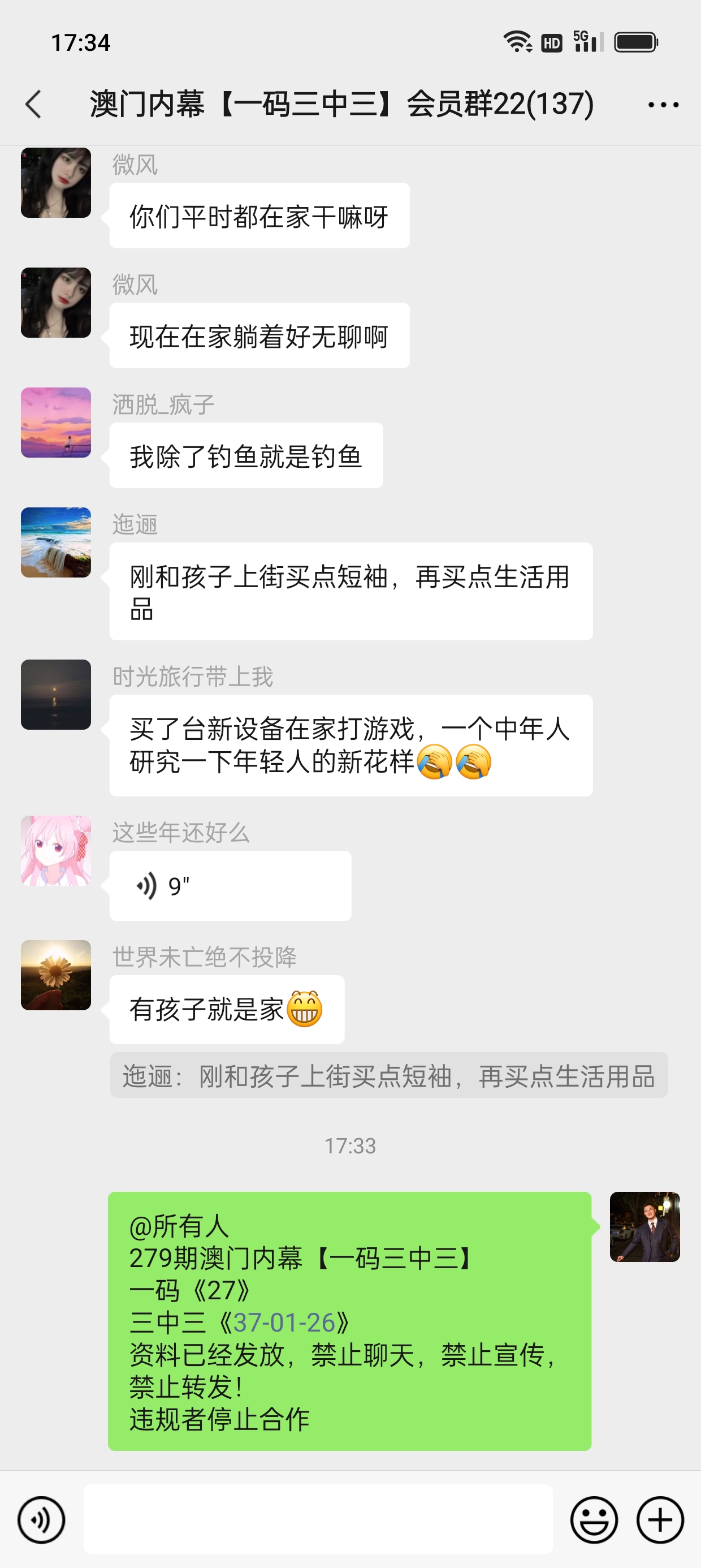Open the three-dot chat info menu
Screen dimensions: 701x1568
tap(663, 105)
